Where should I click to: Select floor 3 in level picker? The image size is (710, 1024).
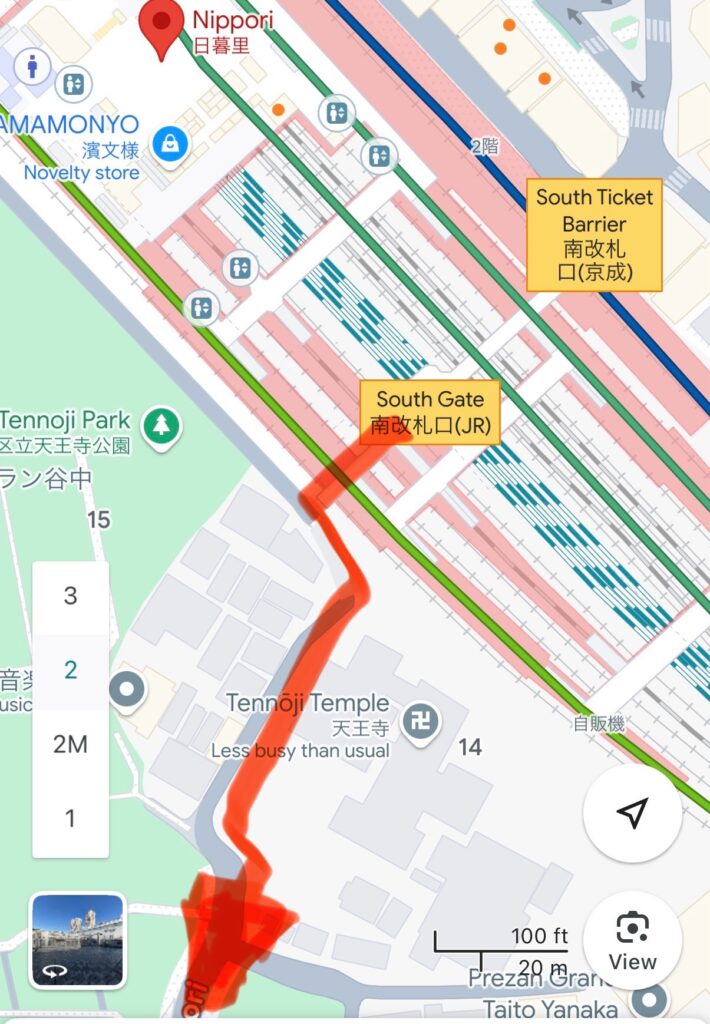pos(70,596)
